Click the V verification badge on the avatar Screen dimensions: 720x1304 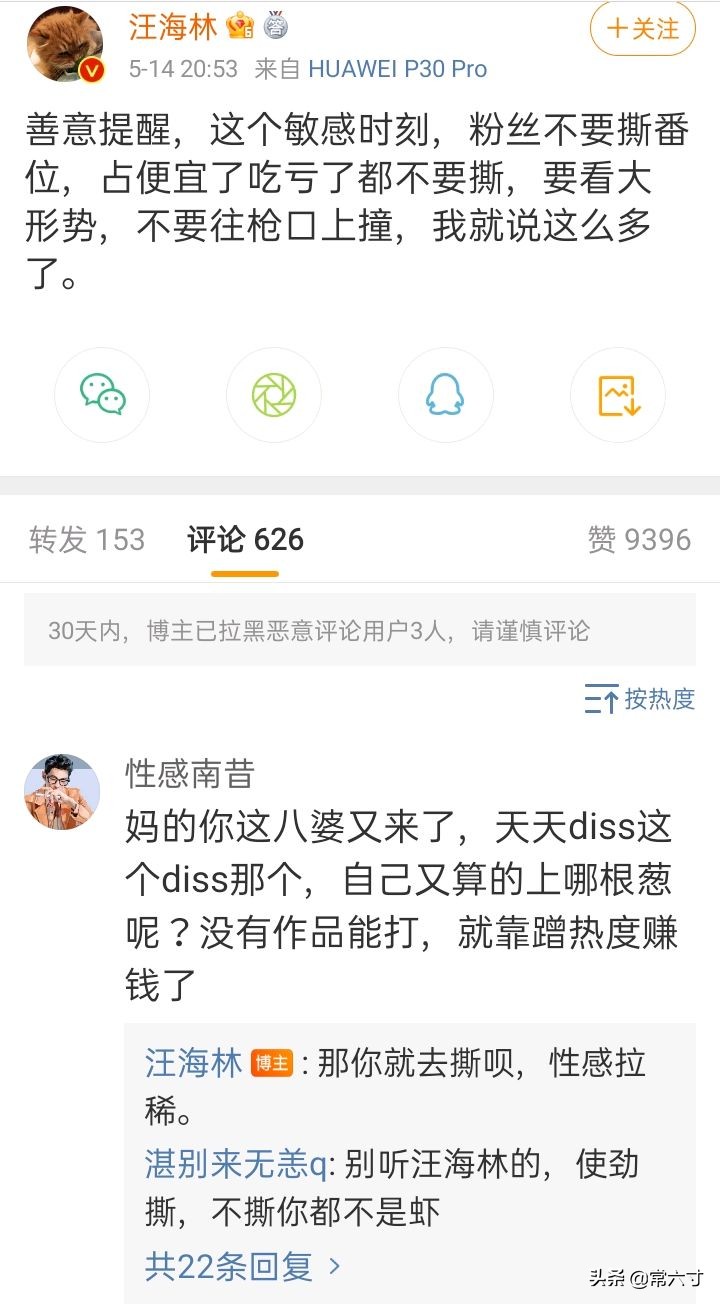[x=92, y=70]
